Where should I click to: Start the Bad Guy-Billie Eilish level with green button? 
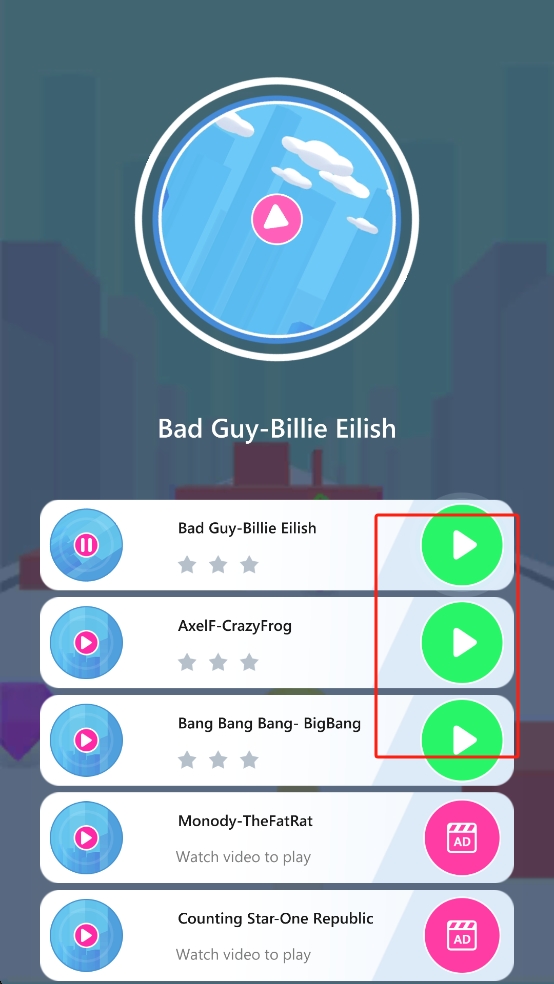pos(462,545)
